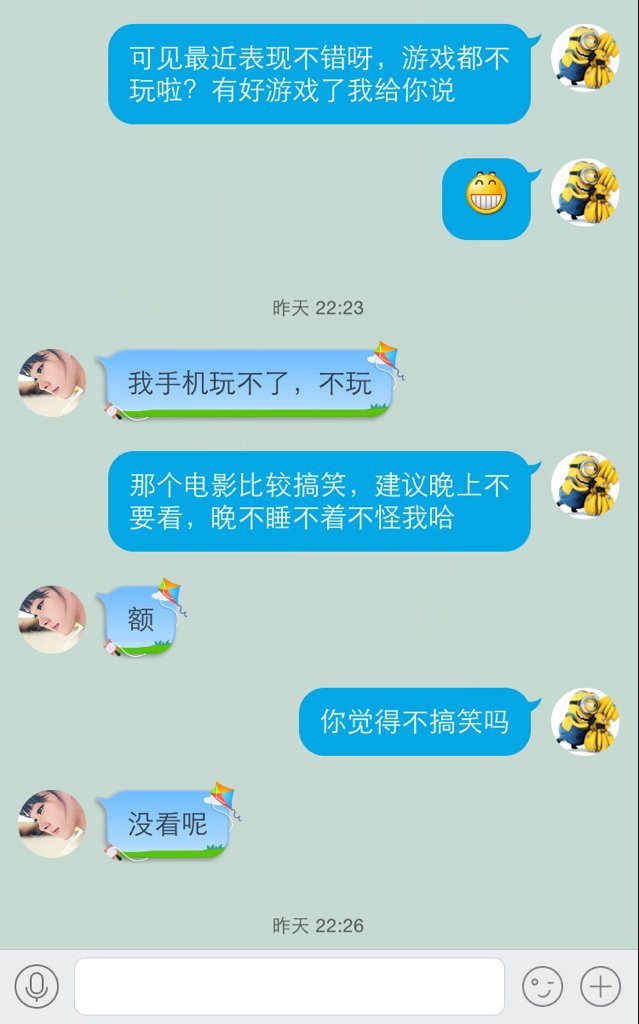The image size is (639, 1024).
Task: Tap the voice input microphone icon
Action: click(37, 987)
